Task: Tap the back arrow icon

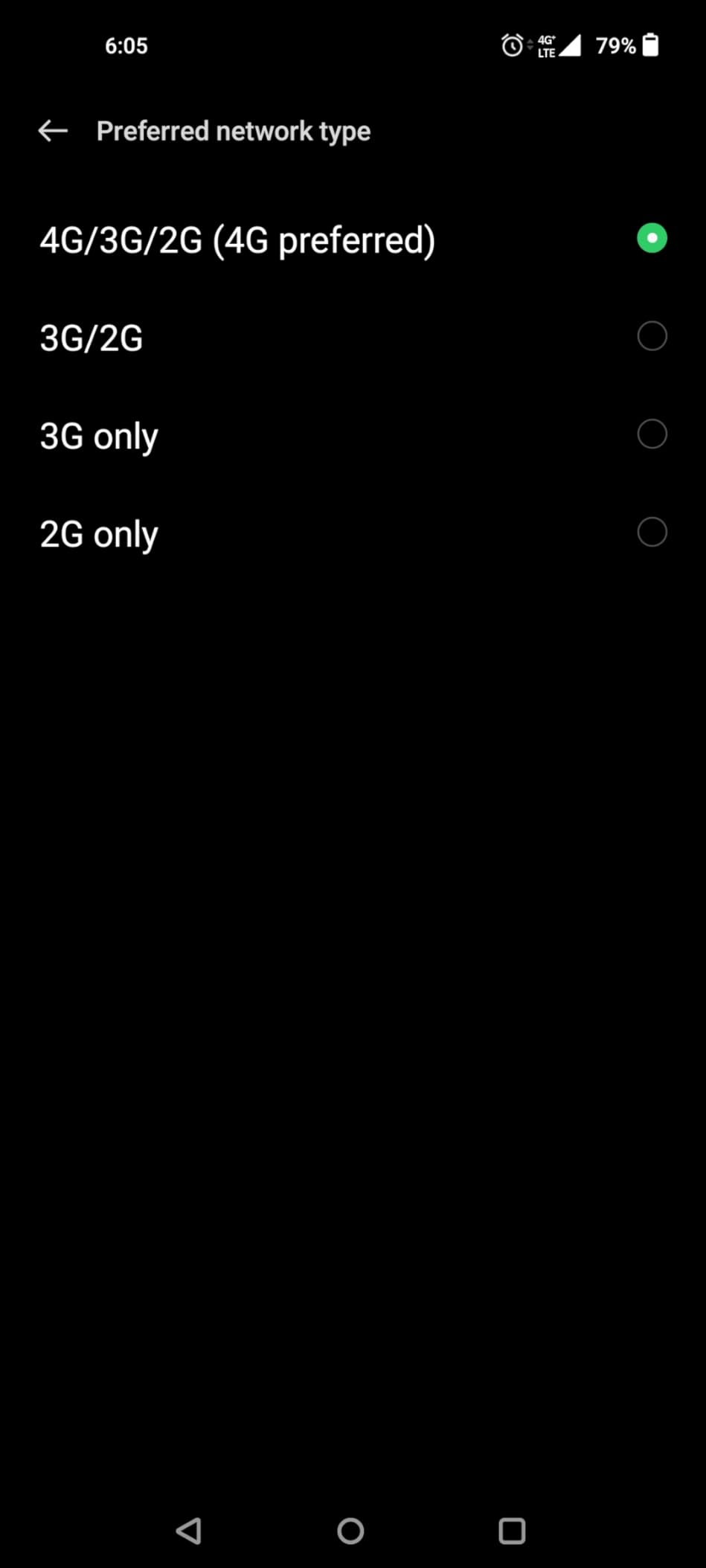Action: (52, 130)
